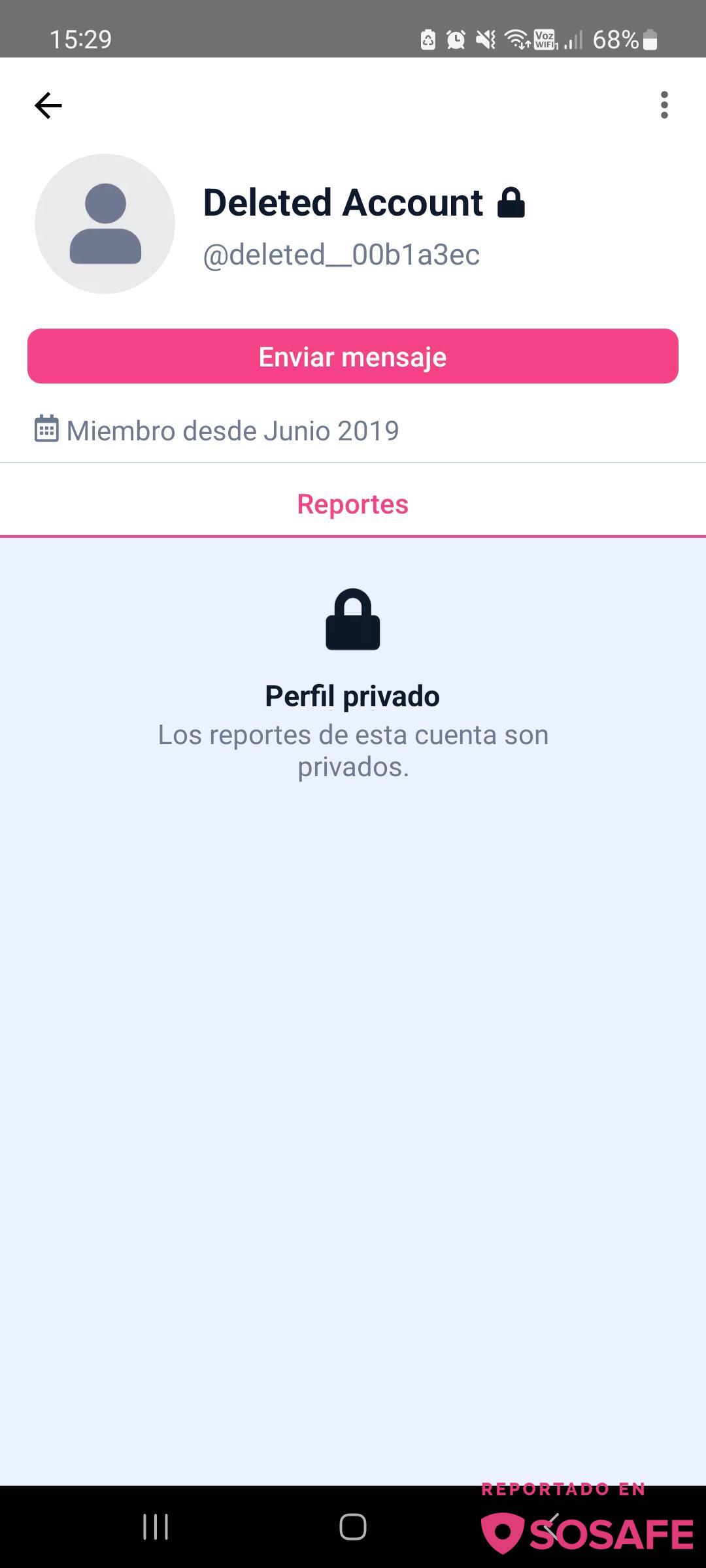View the Deleted Account profile picture
This screenshot has width=706, height=1568.
click(x=105, y=223)
